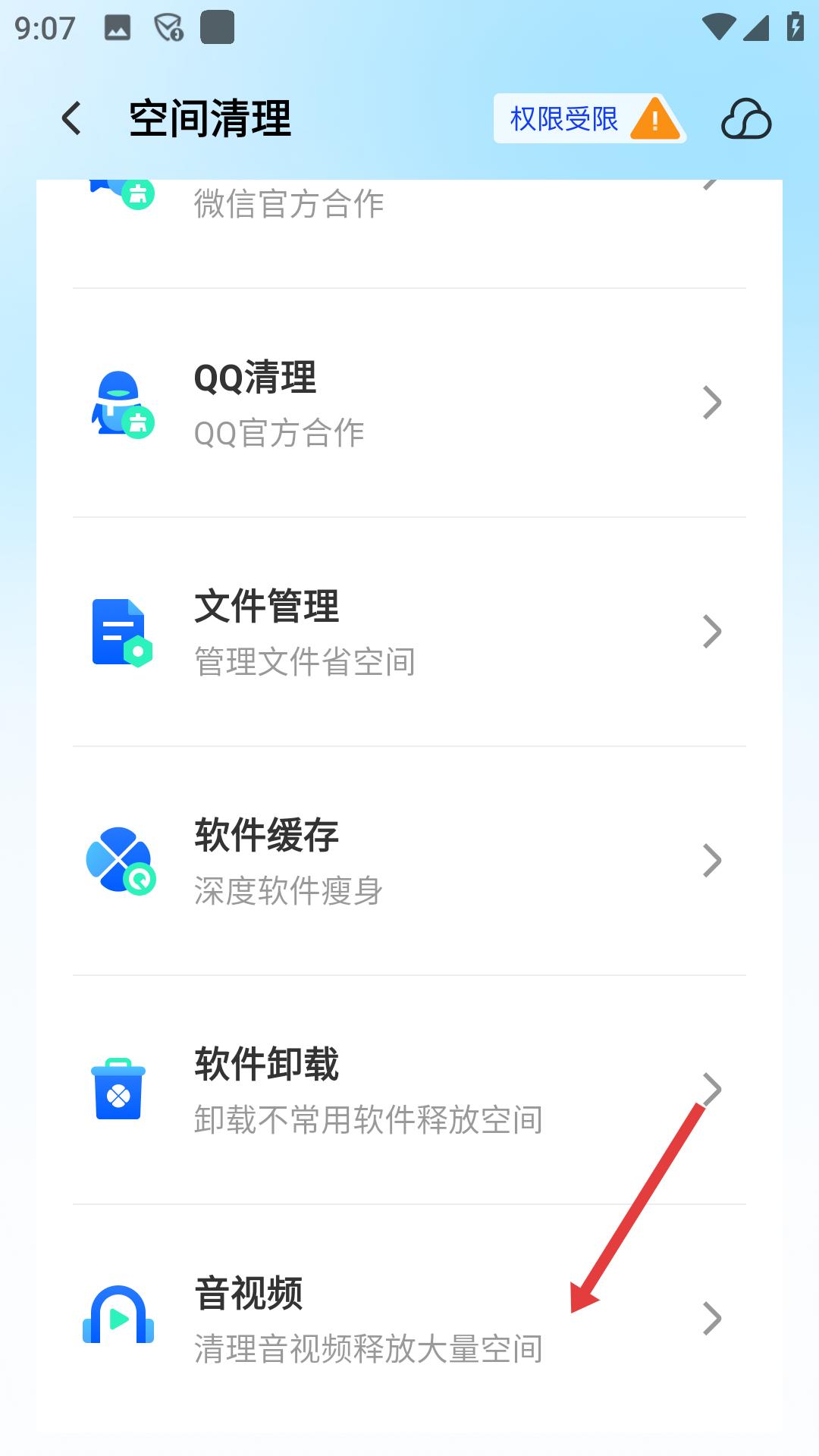Navigate back with the left arrow

(71, 118)
